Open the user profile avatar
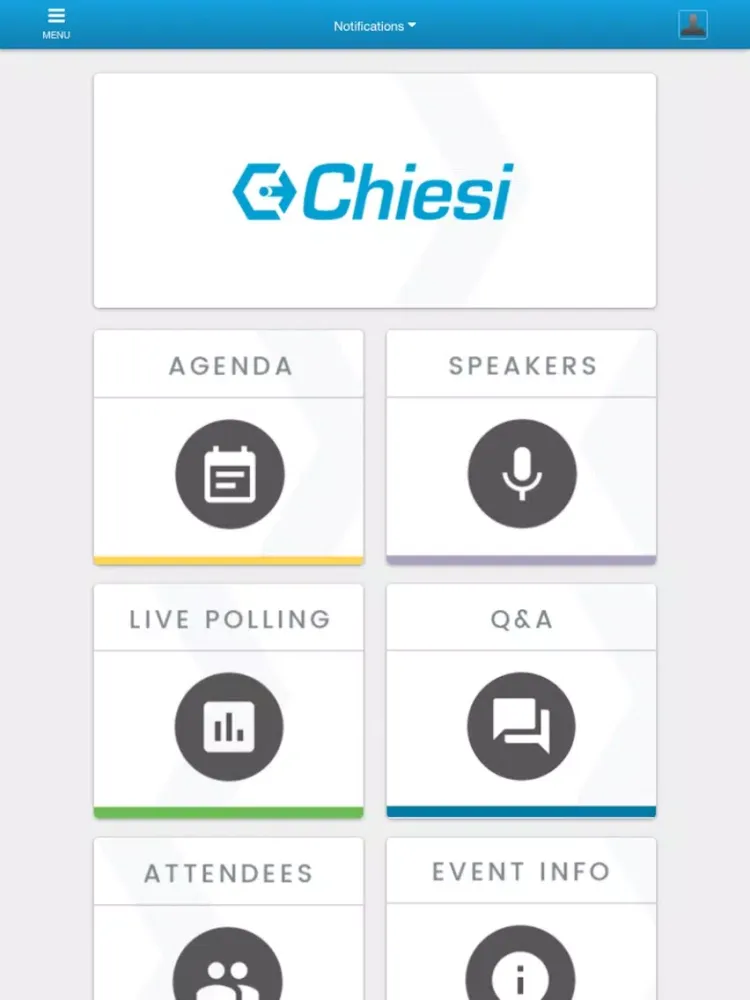 [692, 25]
